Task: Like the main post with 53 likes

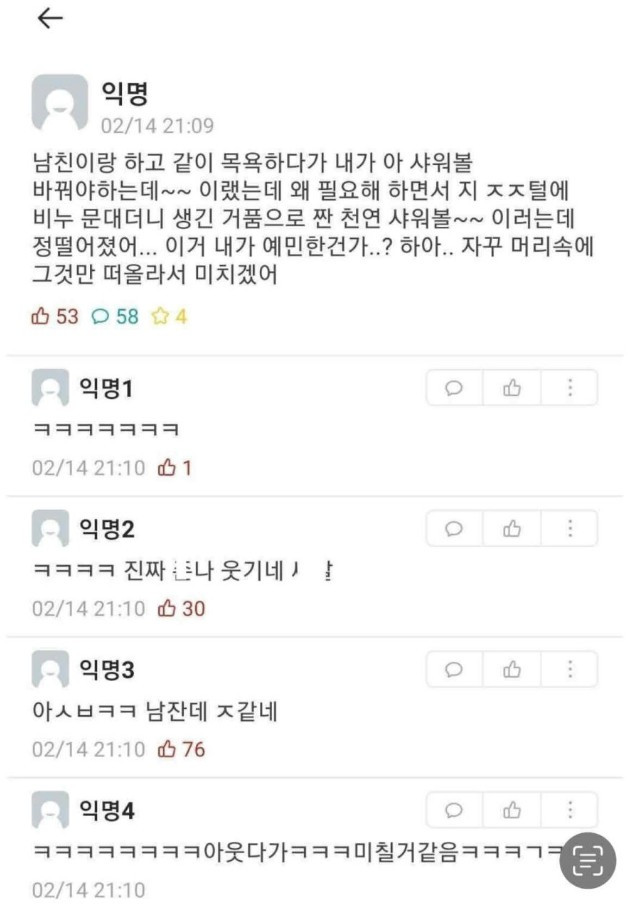Action: pos(41,316)
